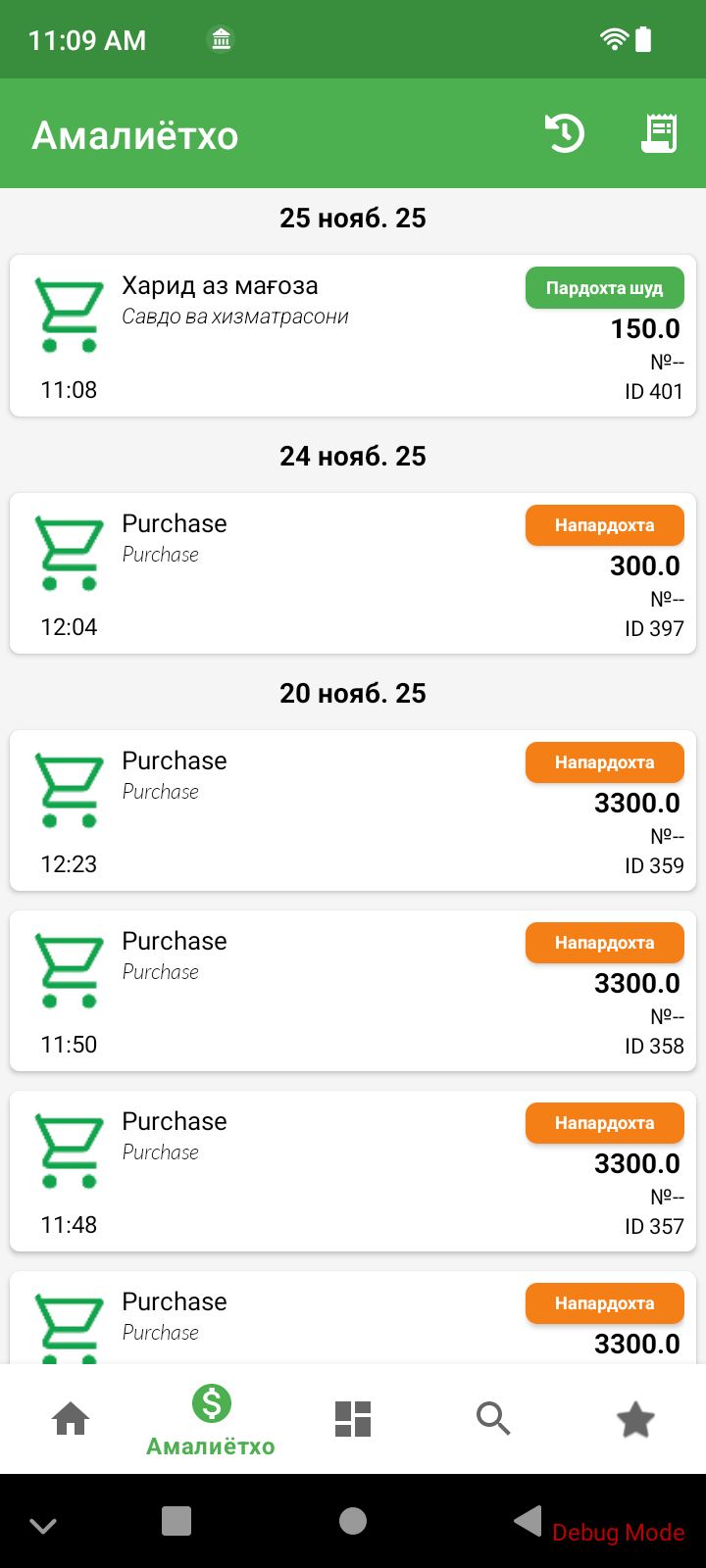Tap the Home icon in bottom navigation
The width and height of the screenshot is (706, 1568).
[x=70, y=1416]
